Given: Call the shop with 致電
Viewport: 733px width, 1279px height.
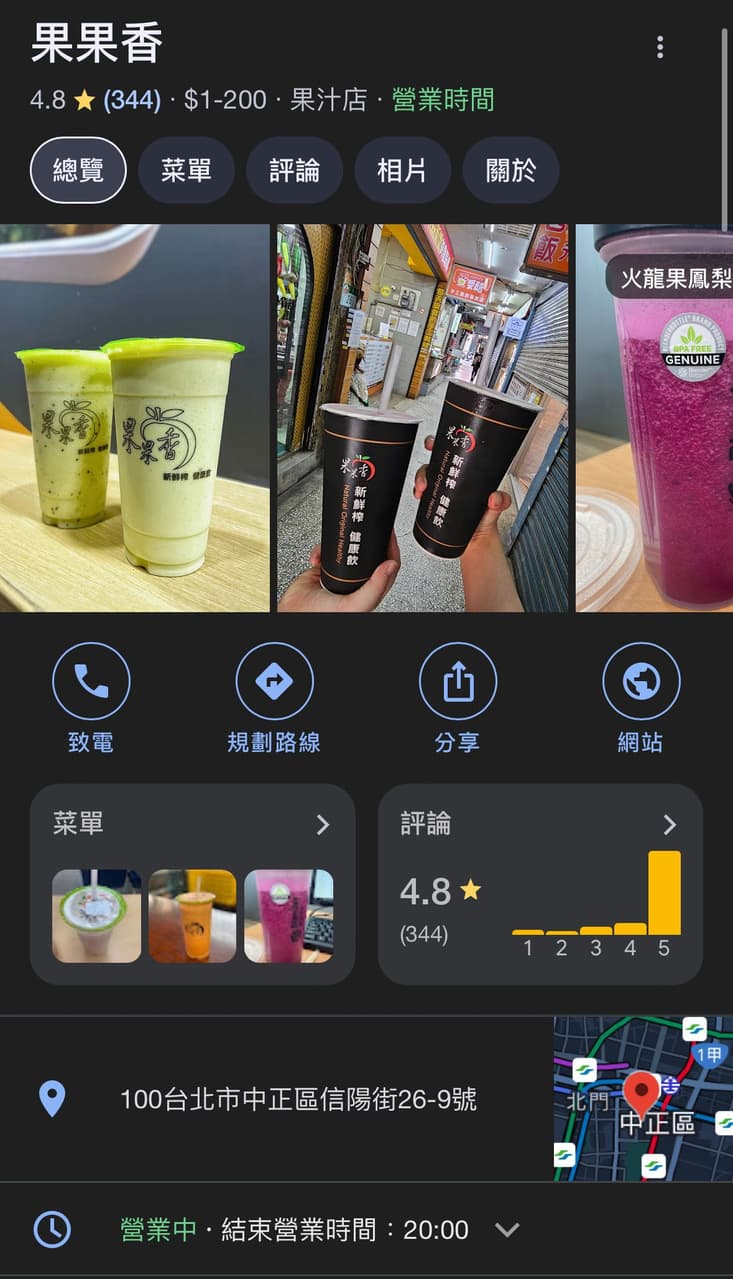Looking at the screenshot, I should coord(91,698).
